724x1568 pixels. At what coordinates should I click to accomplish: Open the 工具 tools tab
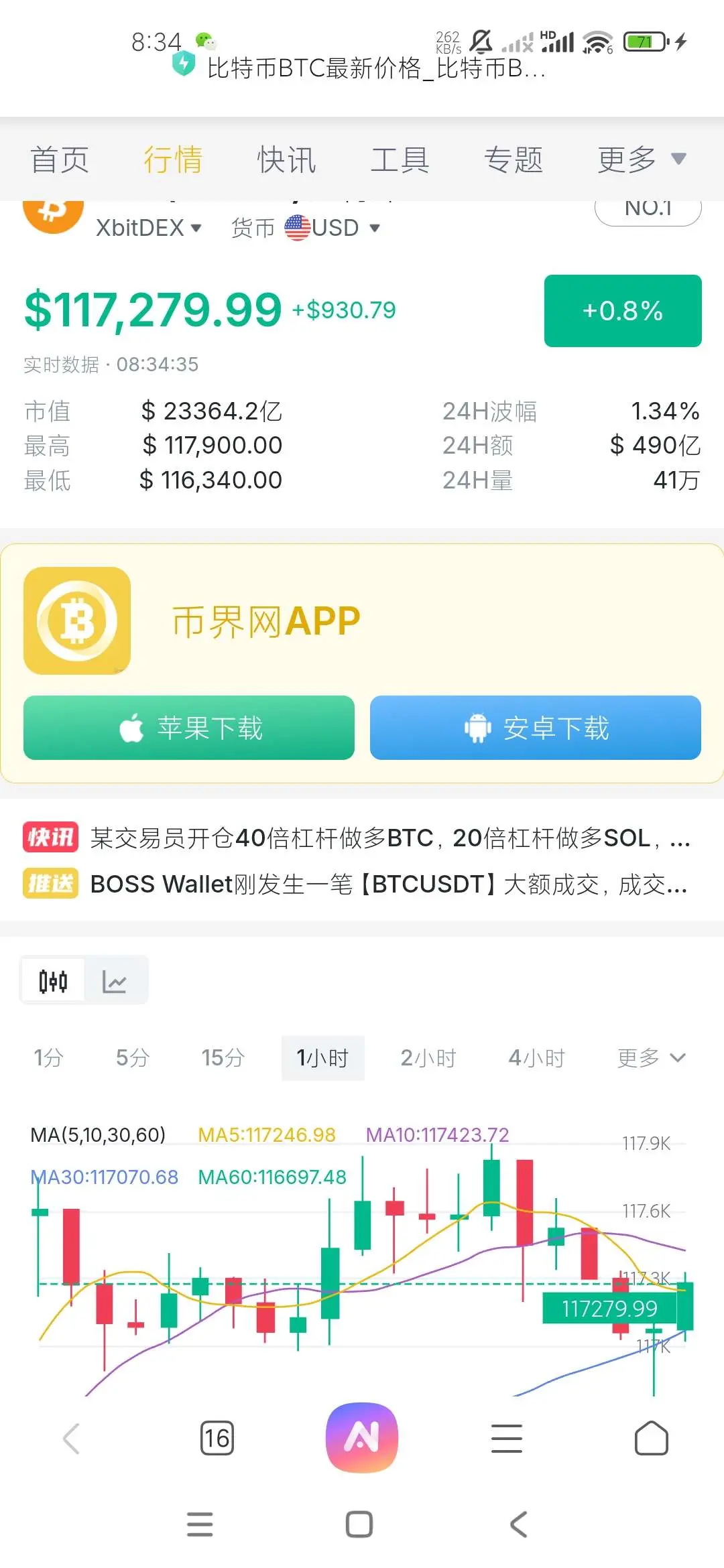[x=400, y=159]
